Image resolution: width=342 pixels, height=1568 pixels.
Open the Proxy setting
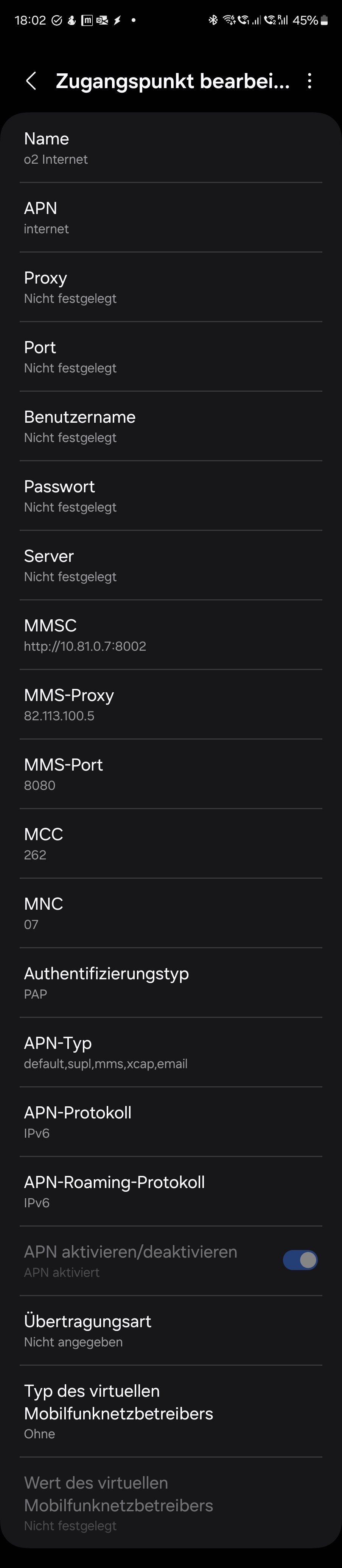[x=170, y=287]
